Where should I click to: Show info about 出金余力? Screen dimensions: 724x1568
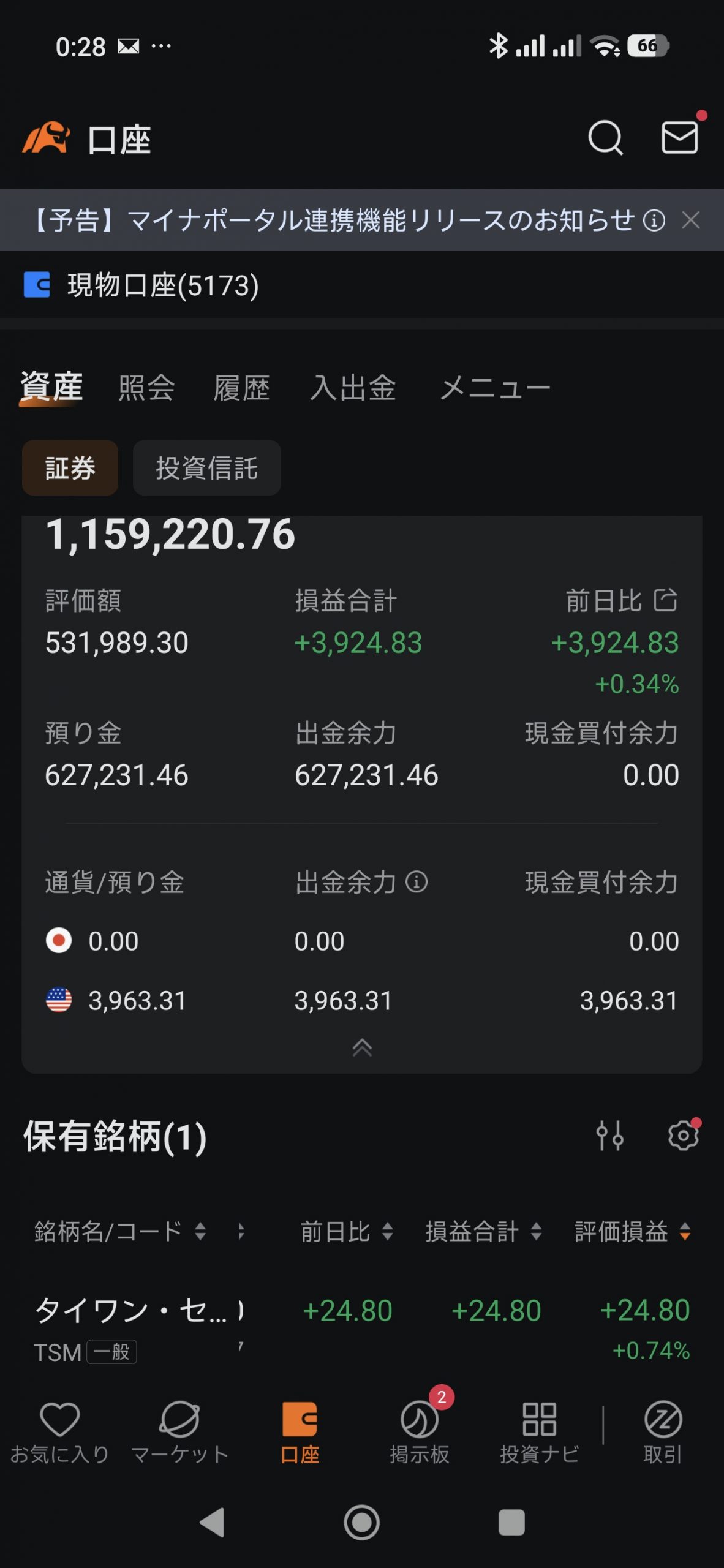coord(417,883)
